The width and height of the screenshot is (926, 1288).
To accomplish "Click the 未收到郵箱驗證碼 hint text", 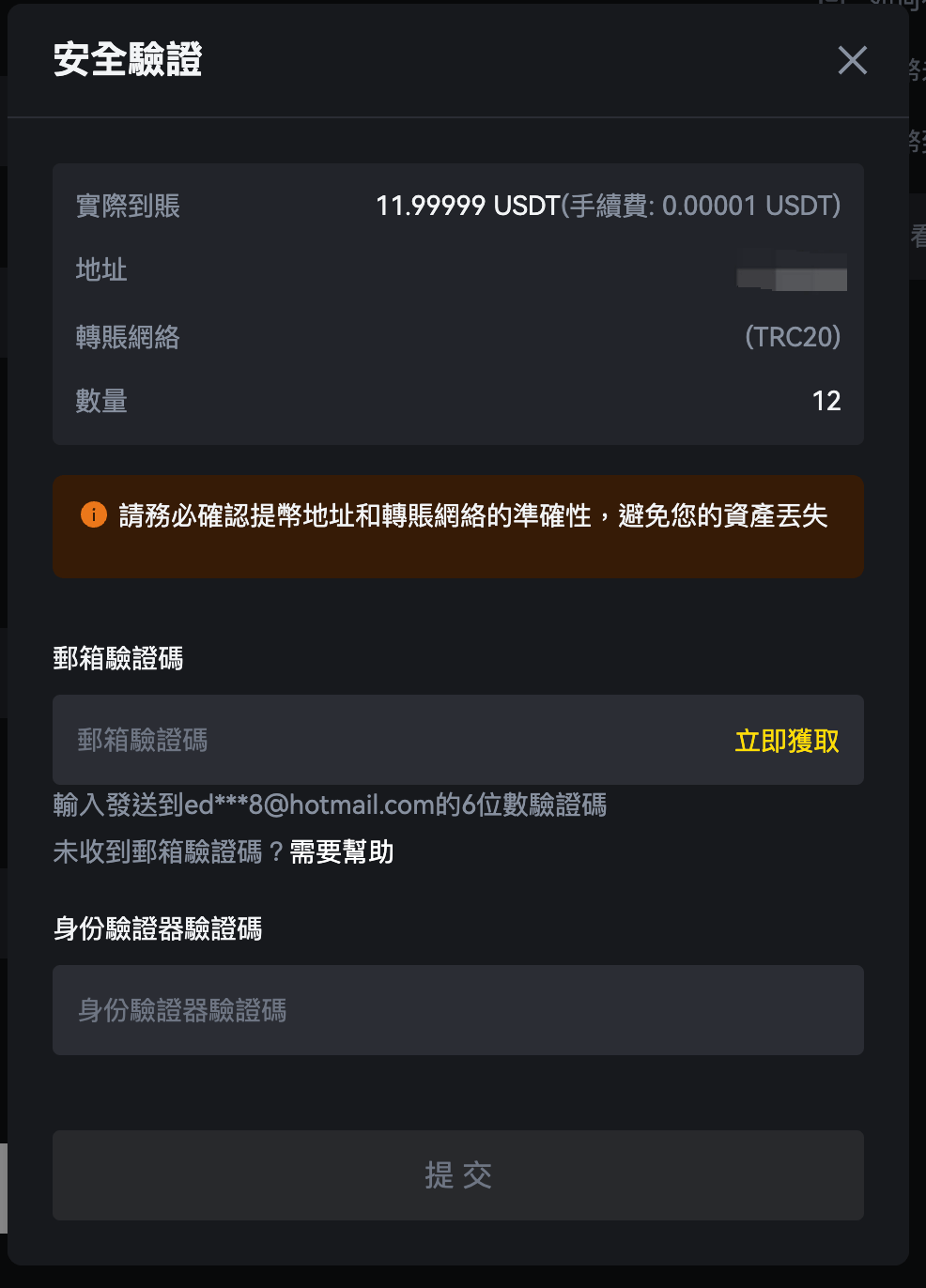I will pyautogui.click(x=160, y=853).
